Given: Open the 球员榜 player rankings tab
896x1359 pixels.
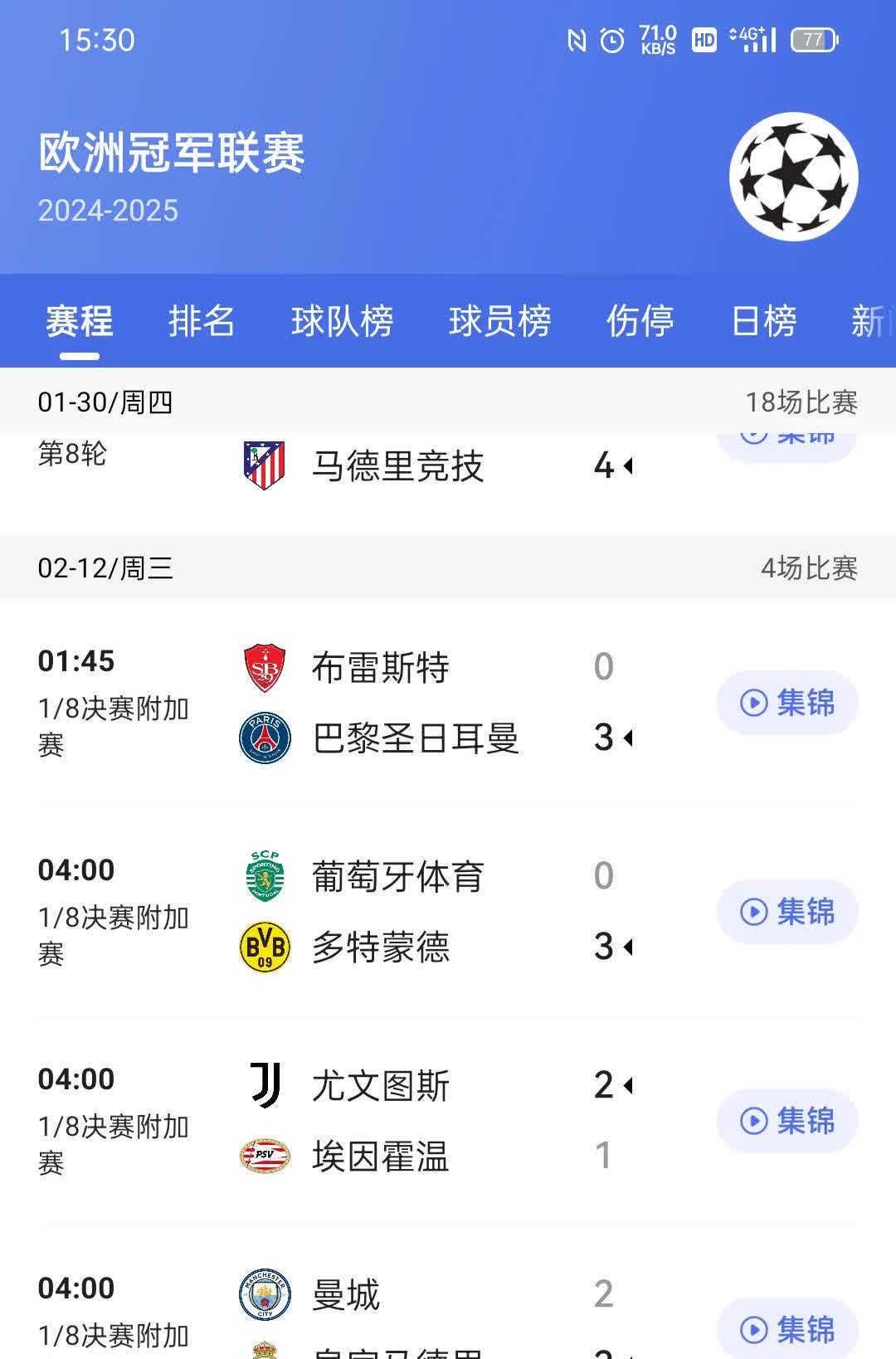Looking at the screenshot, I should coord(499,321).
